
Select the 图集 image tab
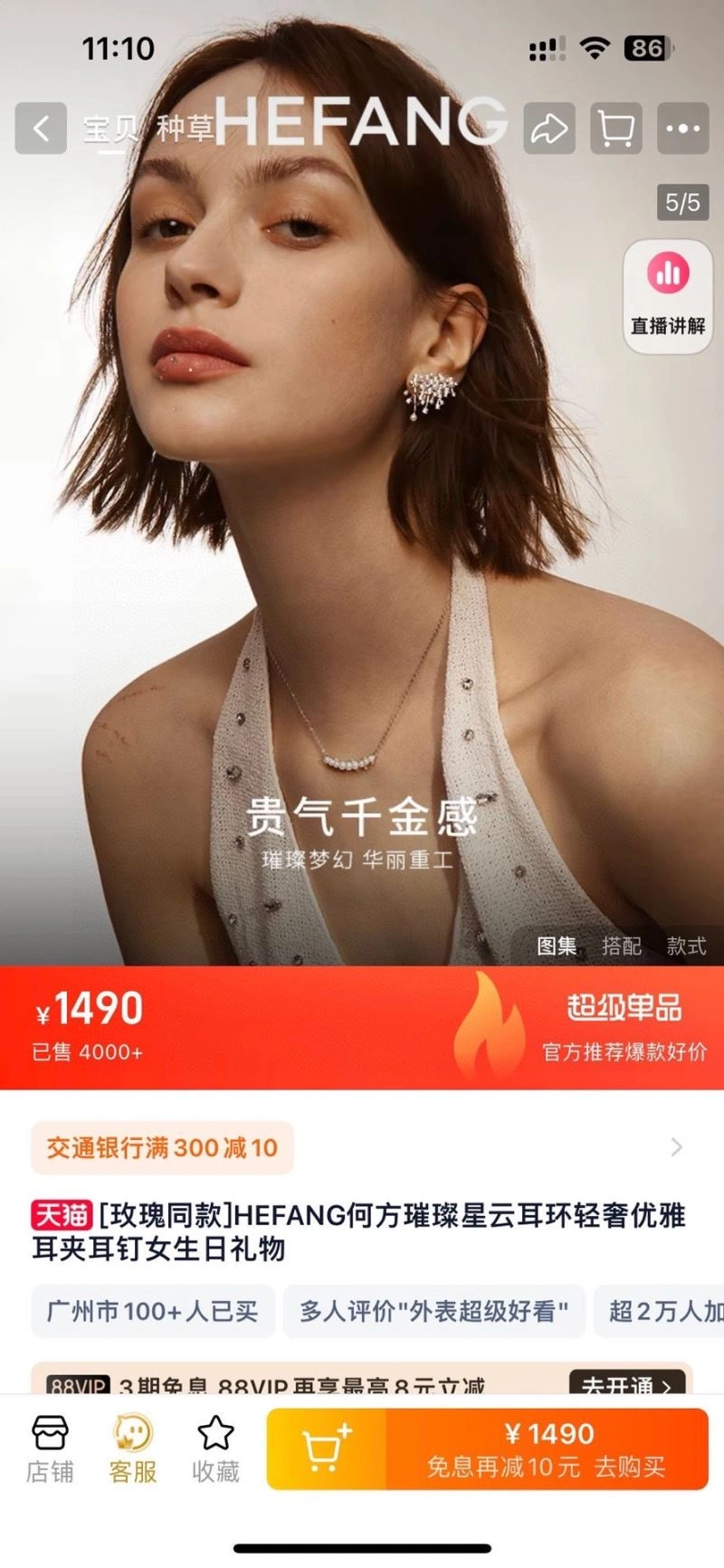[x=557, y=946]
